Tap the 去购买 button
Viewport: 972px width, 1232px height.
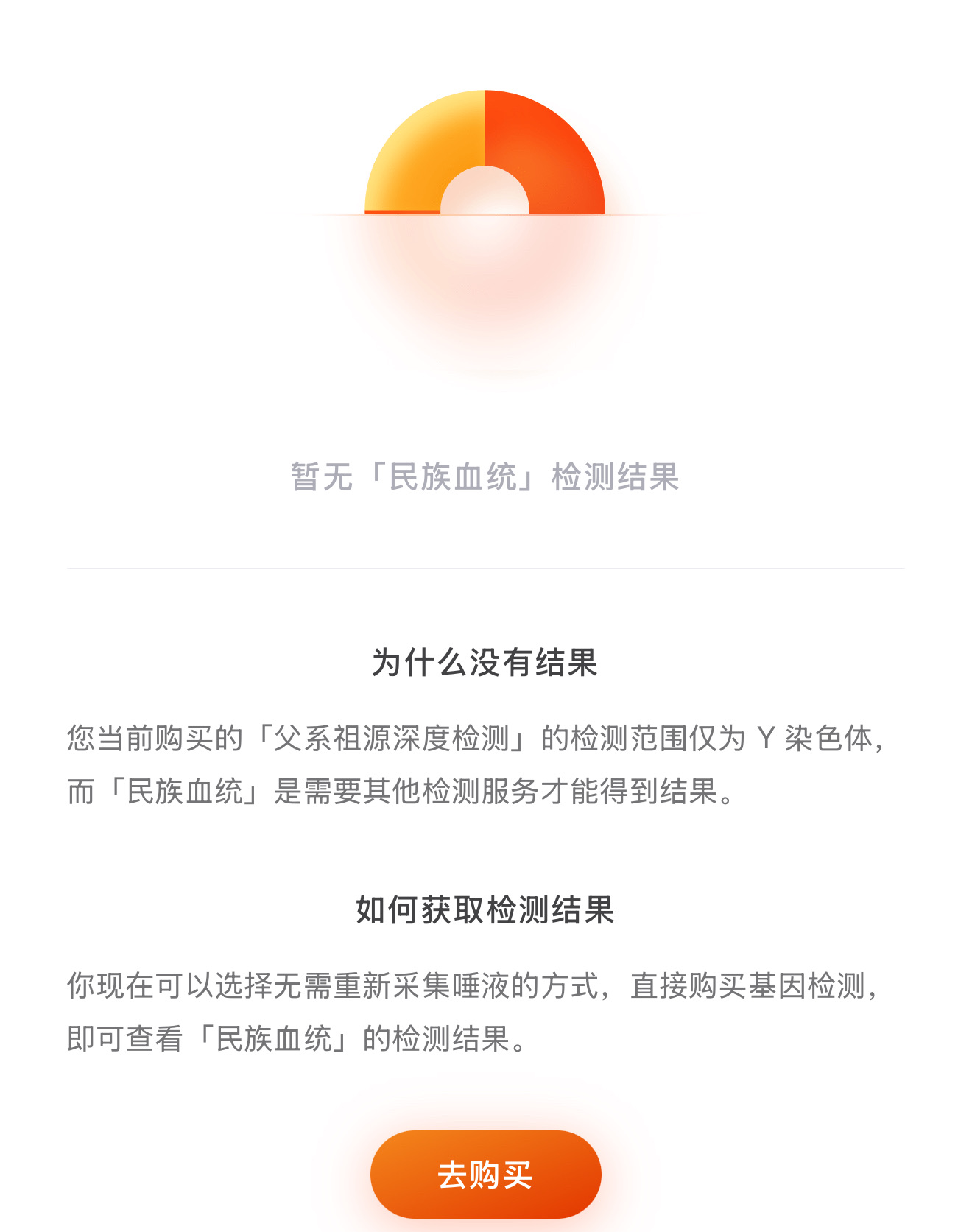click(x=485, y=1175)
